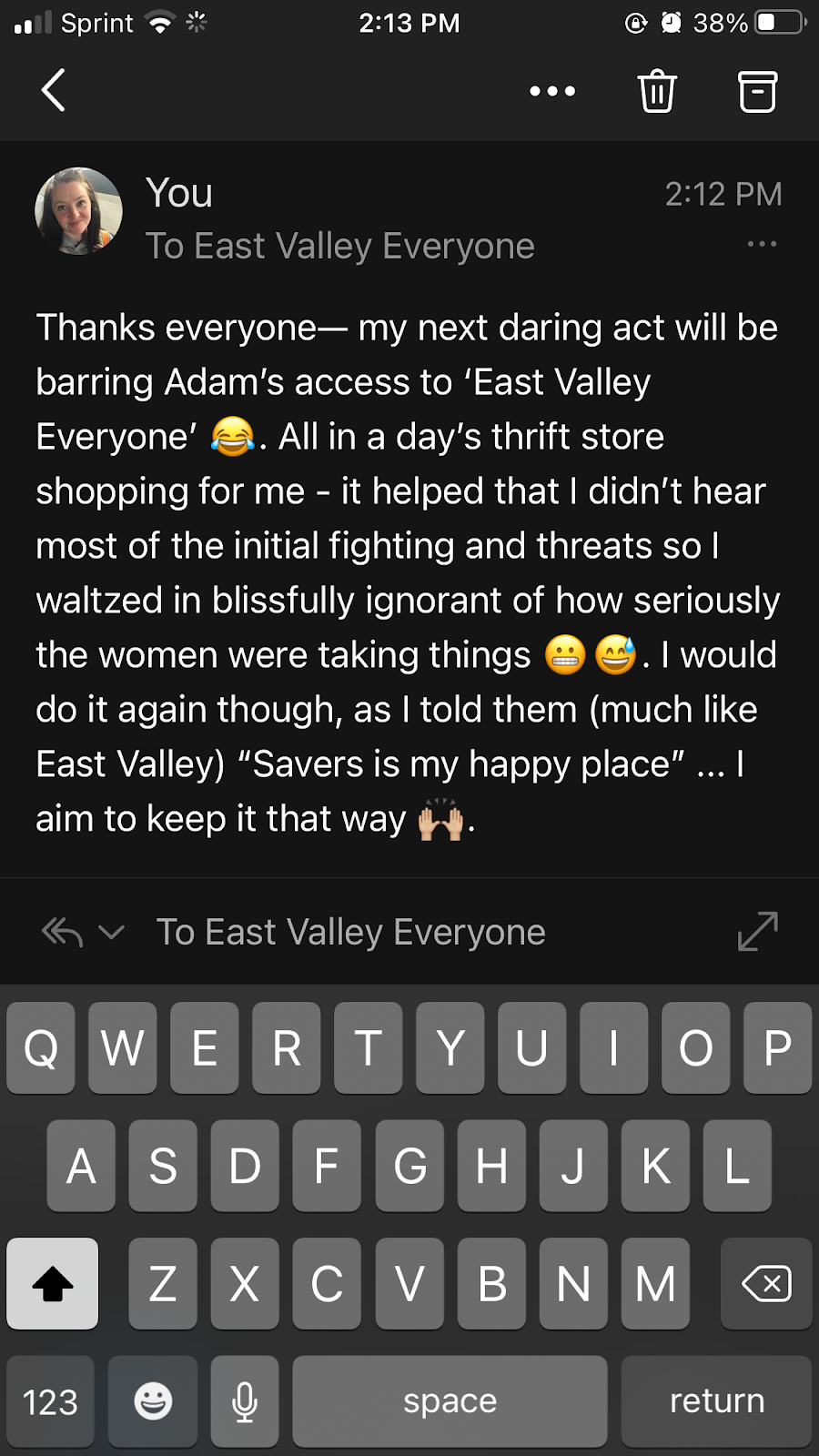The height and width of the screenshot is (1456, 819).
Task: Open the message options dots under 2:12 PM
Action: pyautogui.click(x=761, y=244)
